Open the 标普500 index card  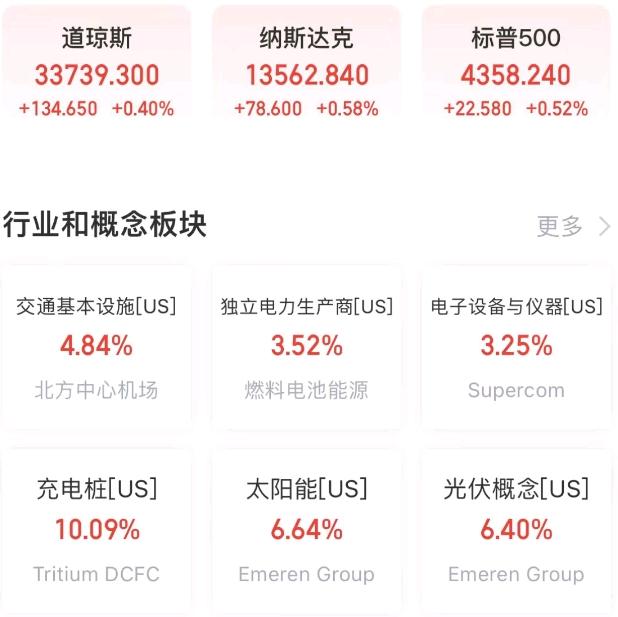tap(516, 73)
